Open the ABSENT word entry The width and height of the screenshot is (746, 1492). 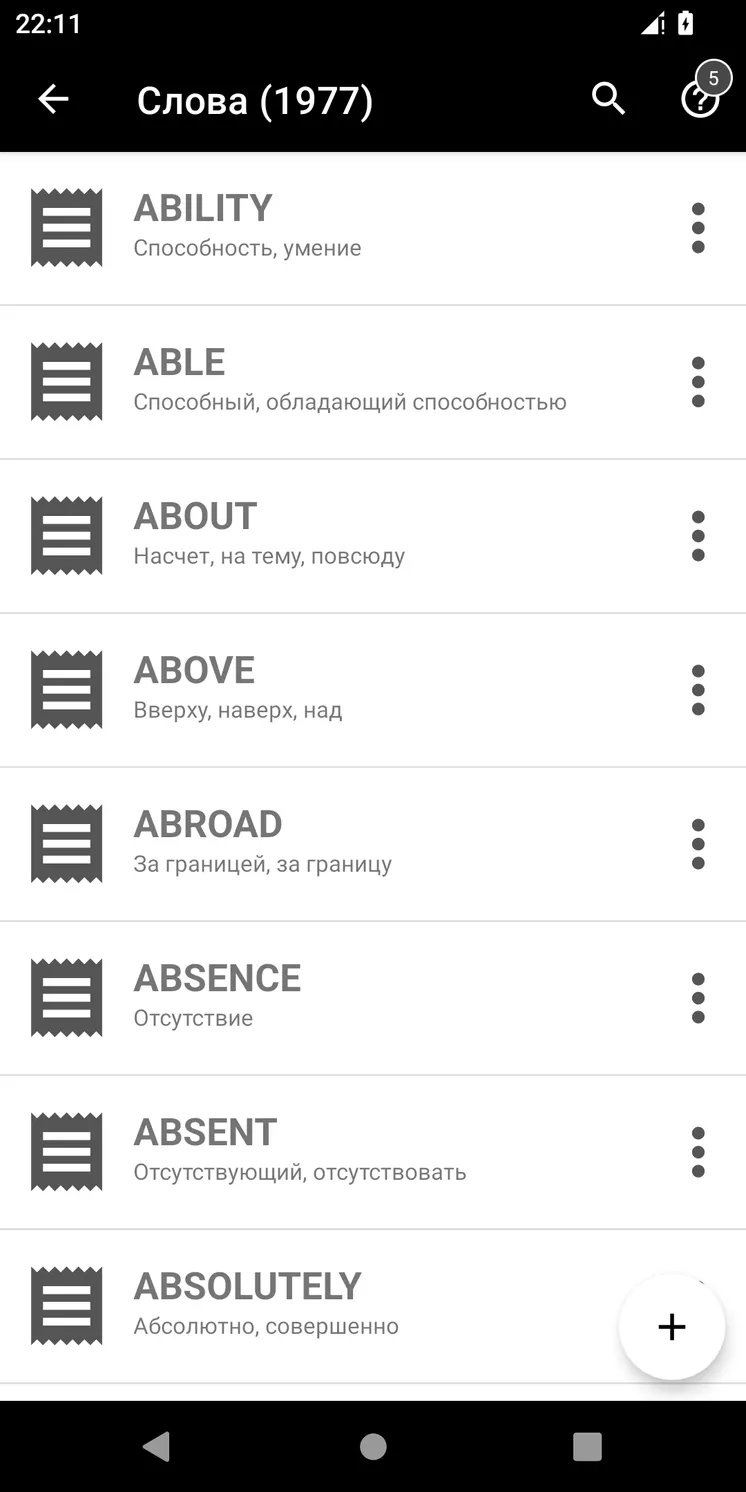pos(373,1152)
